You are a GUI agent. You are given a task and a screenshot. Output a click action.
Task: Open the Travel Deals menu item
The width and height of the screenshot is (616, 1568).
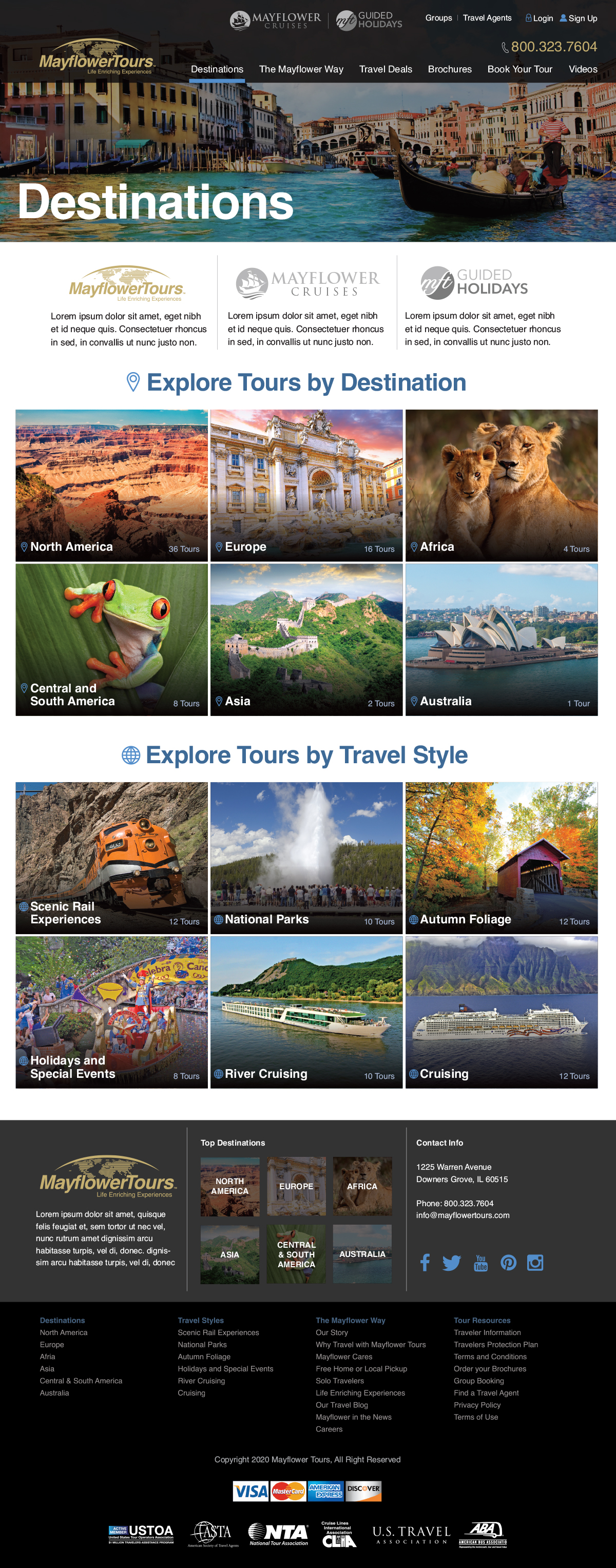pyautogui.click(x=386, y=69)
